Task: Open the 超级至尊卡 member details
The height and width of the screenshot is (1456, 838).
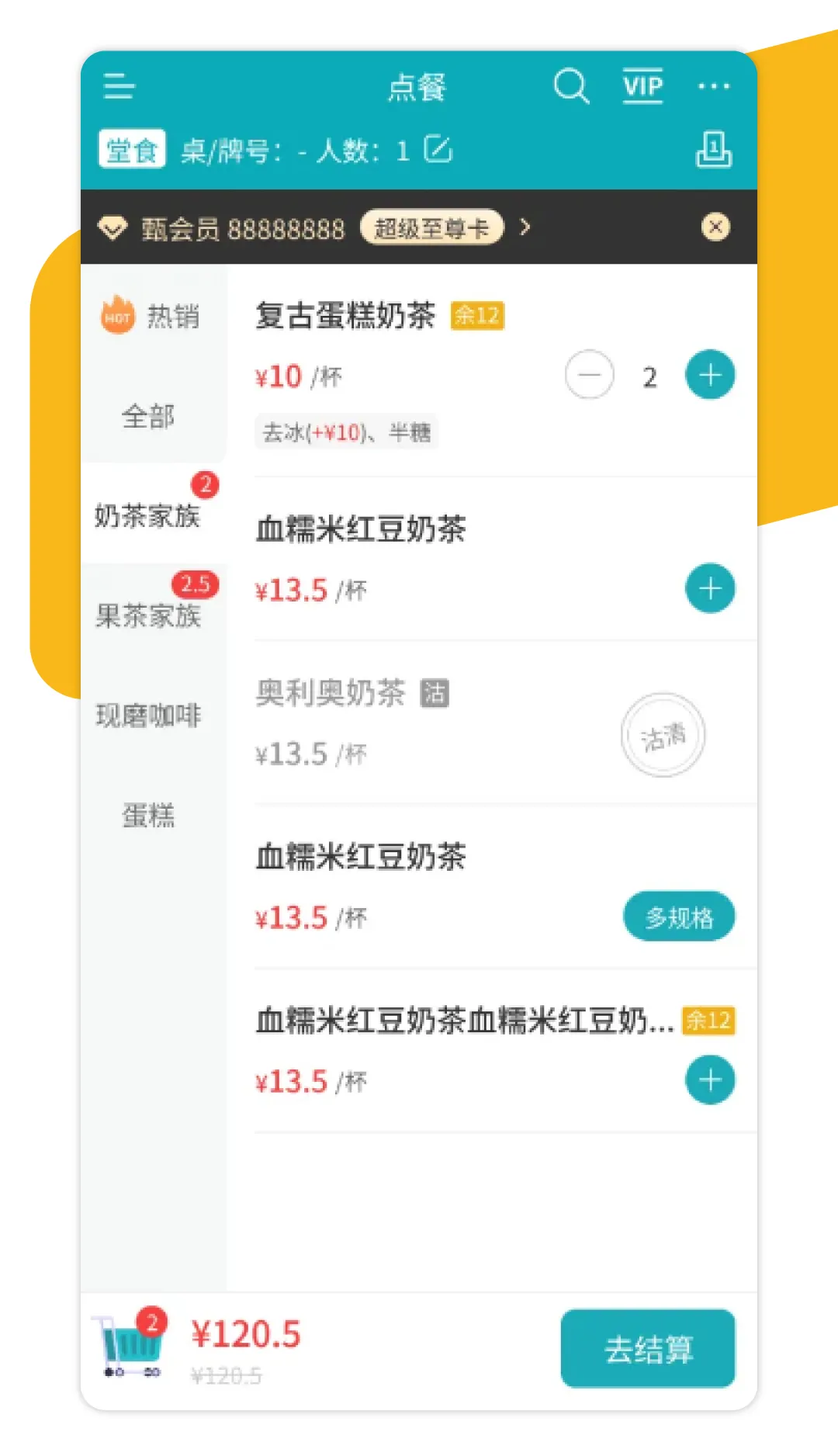Action: [x=432, y=227]
